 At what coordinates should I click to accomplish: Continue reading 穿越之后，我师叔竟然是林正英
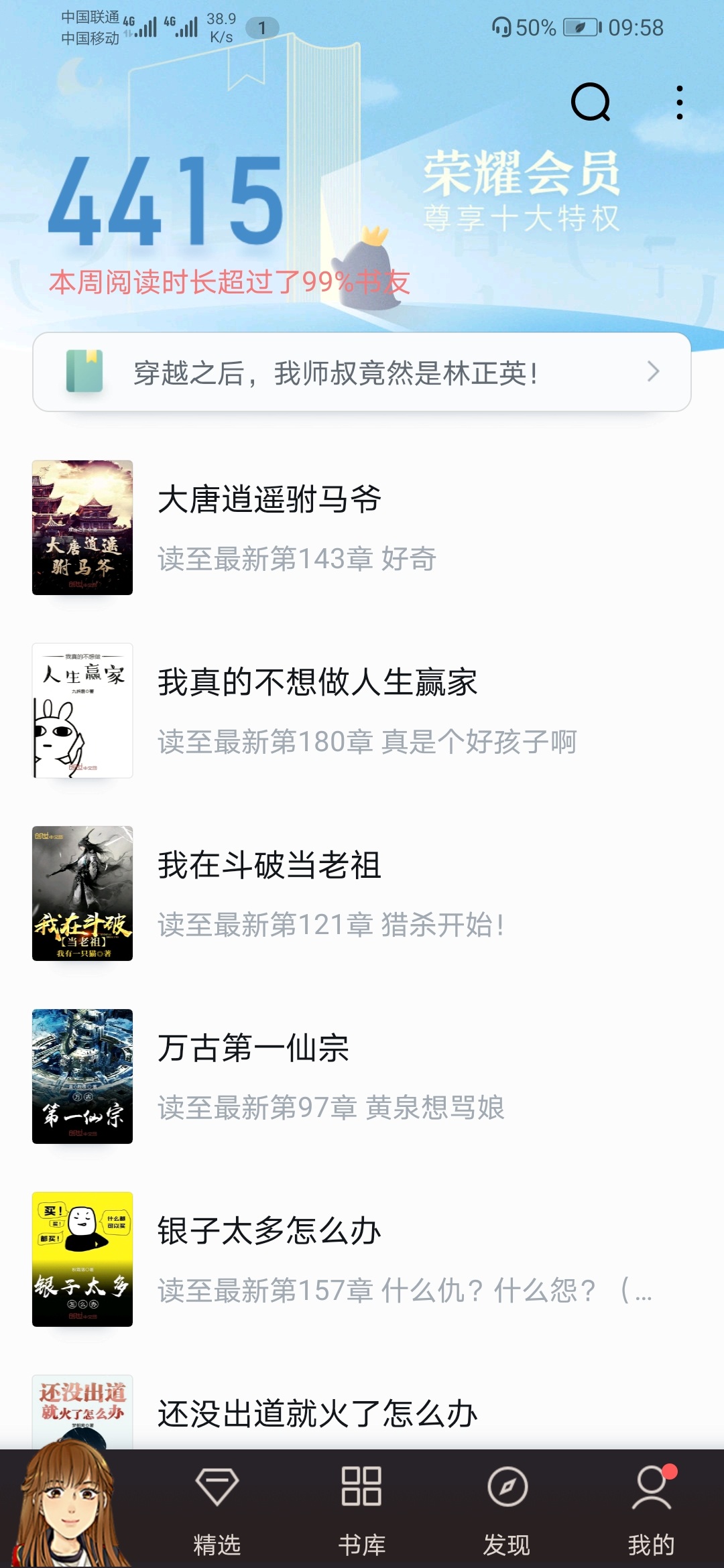click(362, 373)
